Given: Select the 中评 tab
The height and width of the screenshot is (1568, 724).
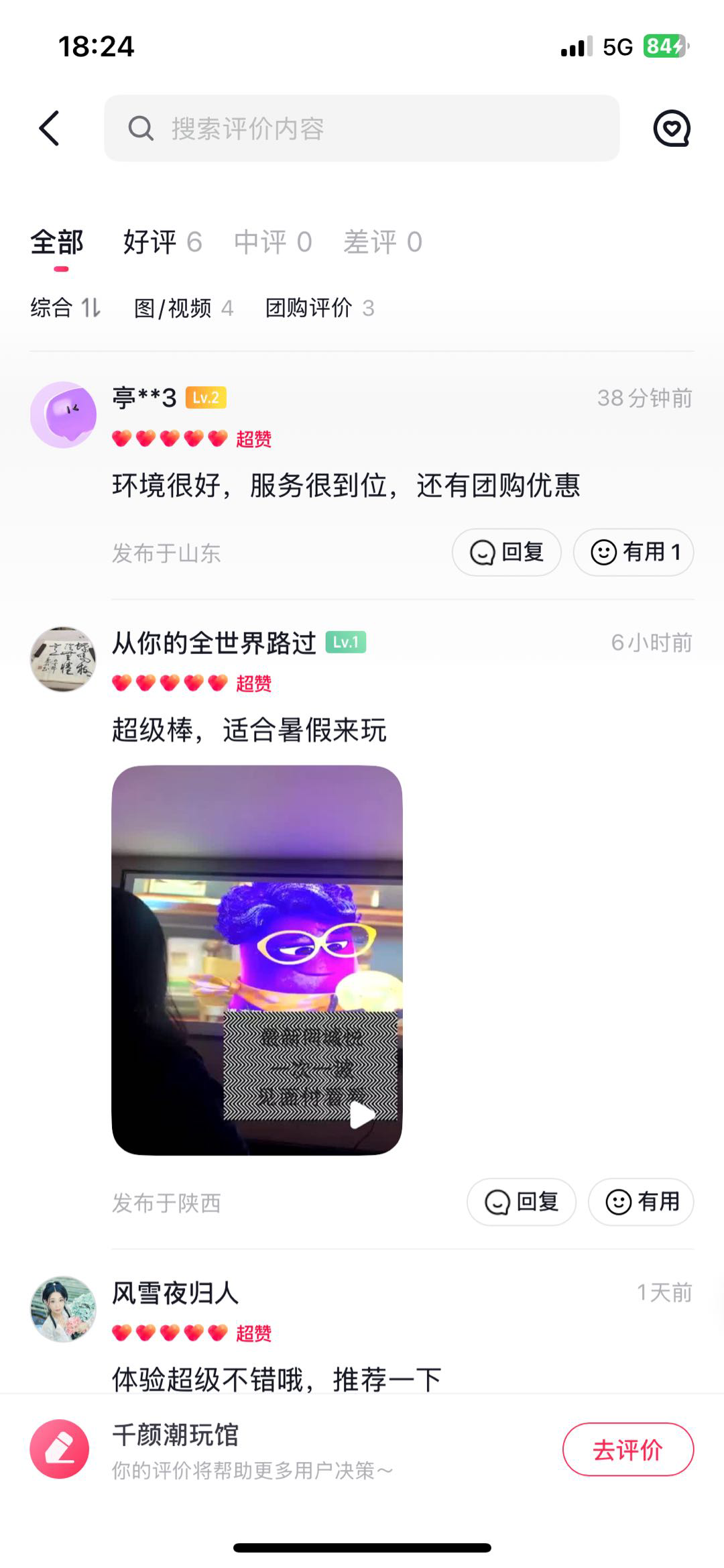Looking at the screenshot, I should point(273,242).
